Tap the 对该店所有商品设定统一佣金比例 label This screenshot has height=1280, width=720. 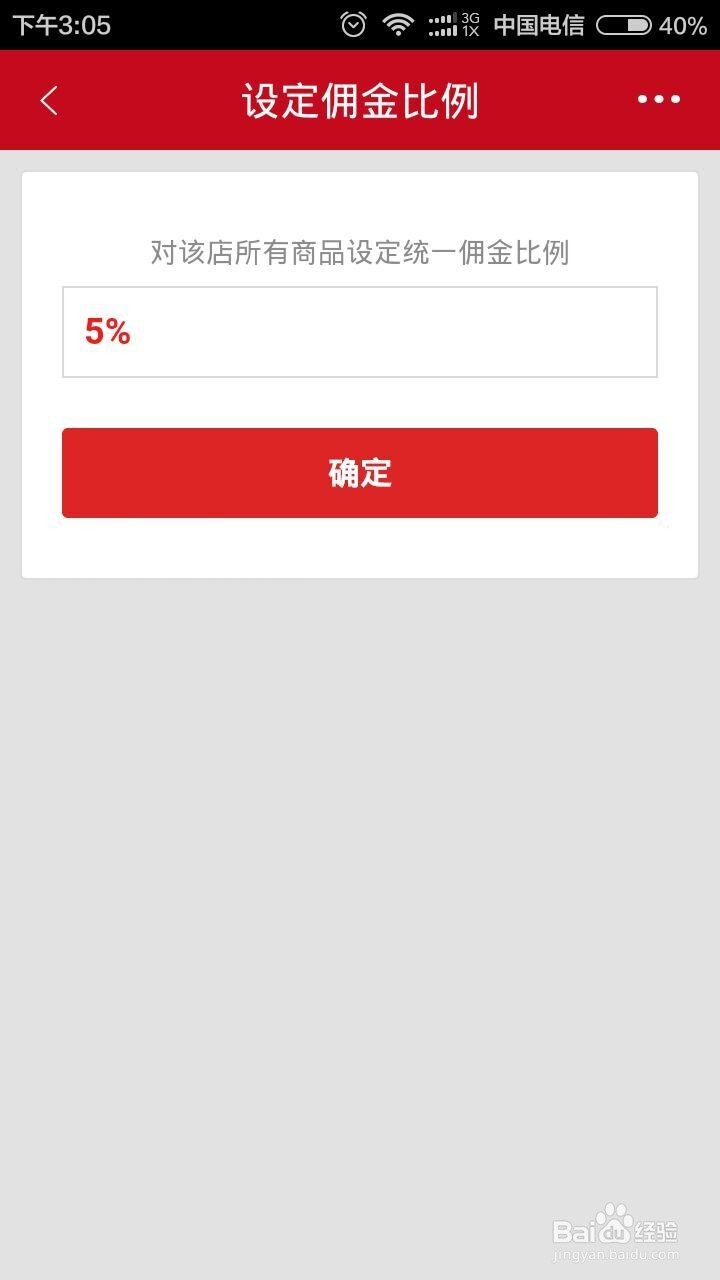point(360,253)
